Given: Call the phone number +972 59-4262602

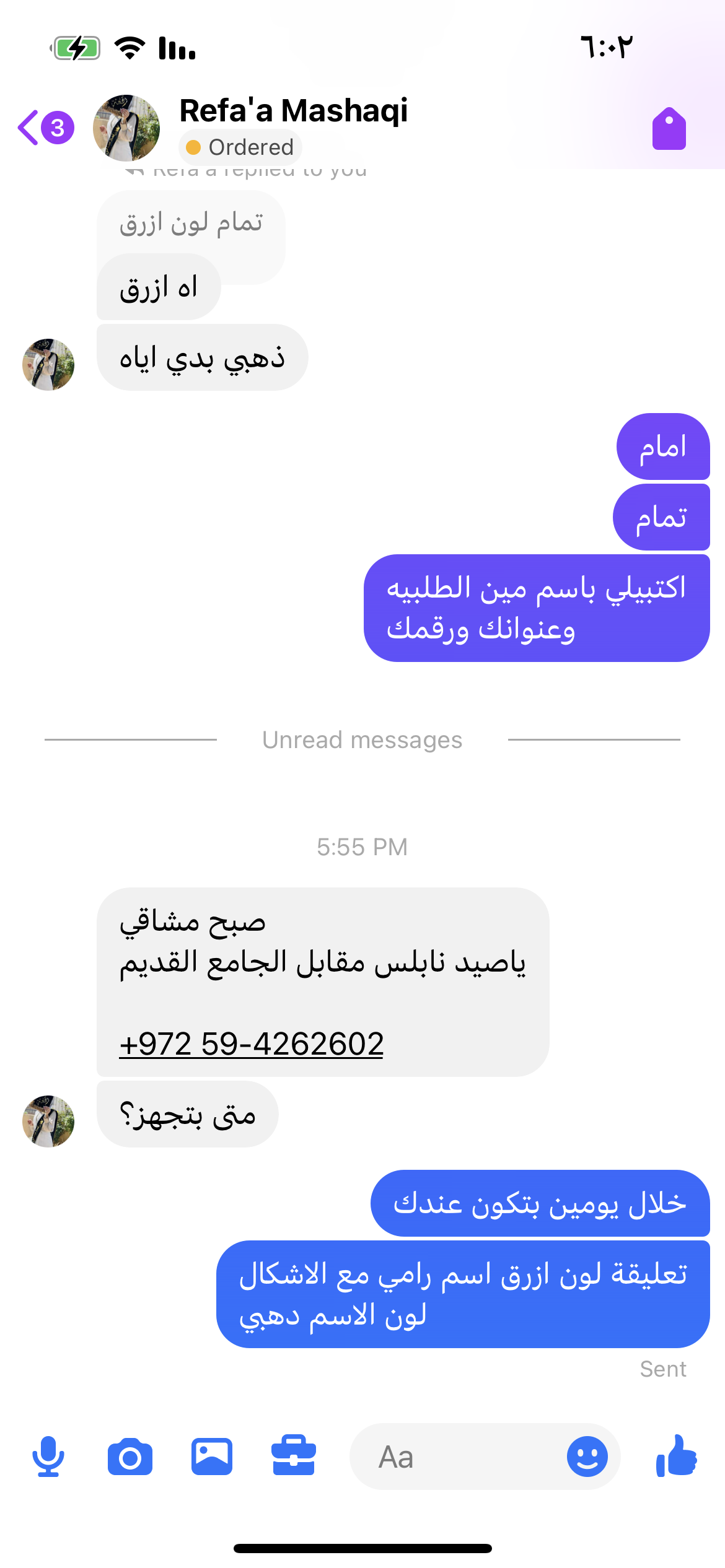Looking at the screenshot, I should pos(251,1043).
